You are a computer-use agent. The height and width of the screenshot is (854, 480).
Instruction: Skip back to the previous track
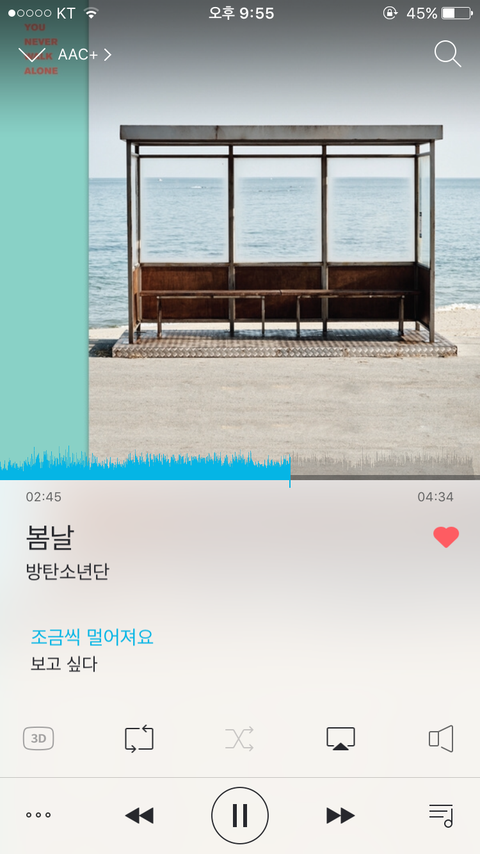click(x=139, y=815)
